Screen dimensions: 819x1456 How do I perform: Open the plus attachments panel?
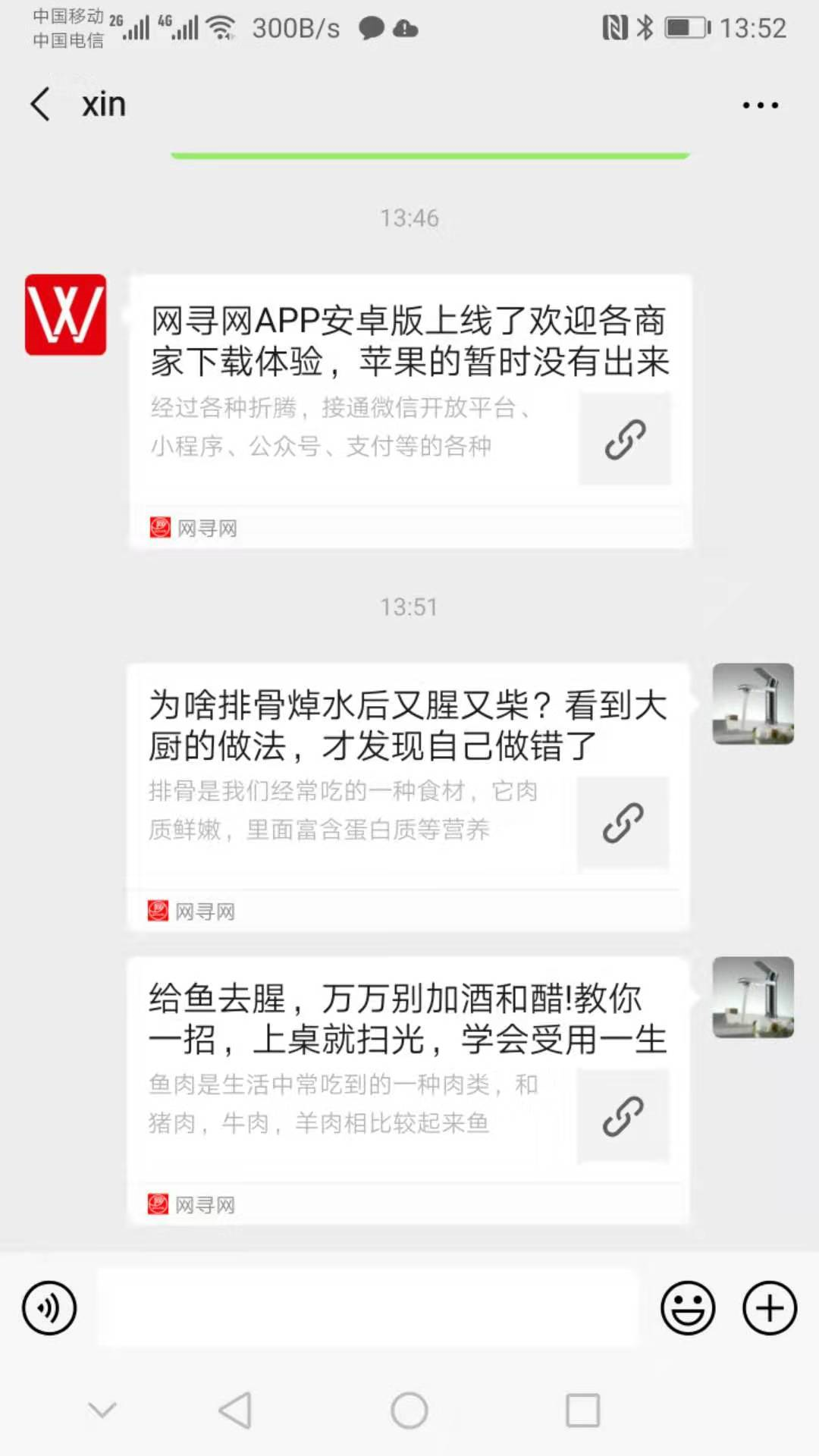tap(769, 1308)
